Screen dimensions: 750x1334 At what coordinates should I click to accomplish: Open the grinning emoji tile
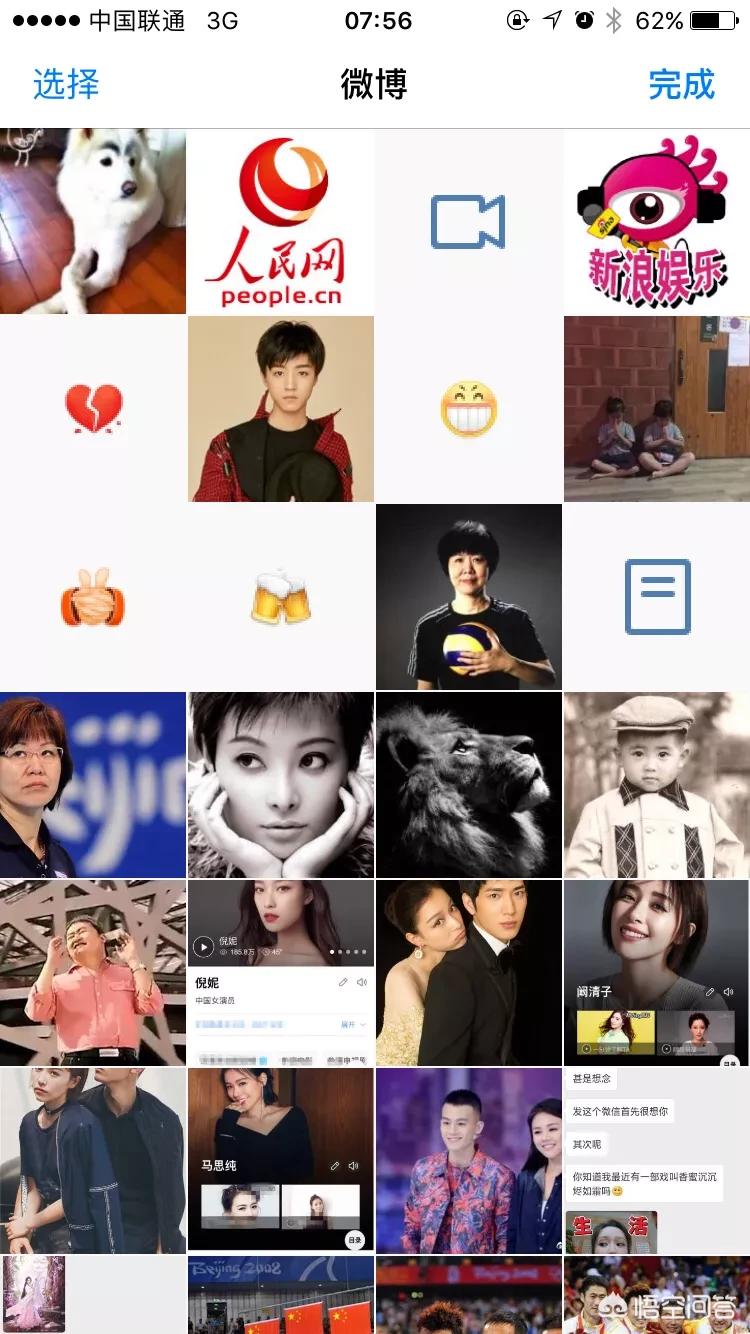click(468, 409)
